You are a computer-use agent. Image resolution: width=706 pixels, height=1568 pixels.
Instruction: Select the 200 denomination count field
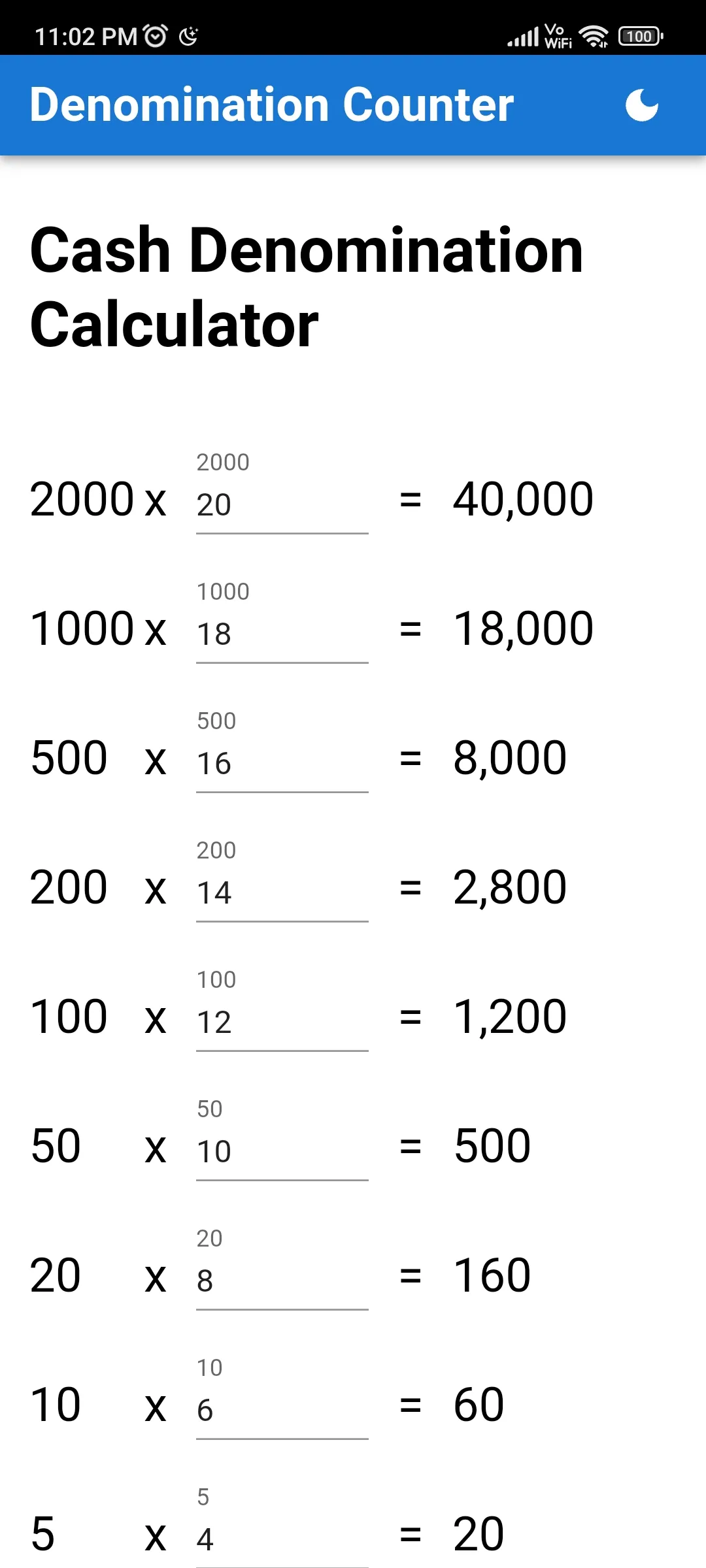pyautogui.click(x=282, y=880)
